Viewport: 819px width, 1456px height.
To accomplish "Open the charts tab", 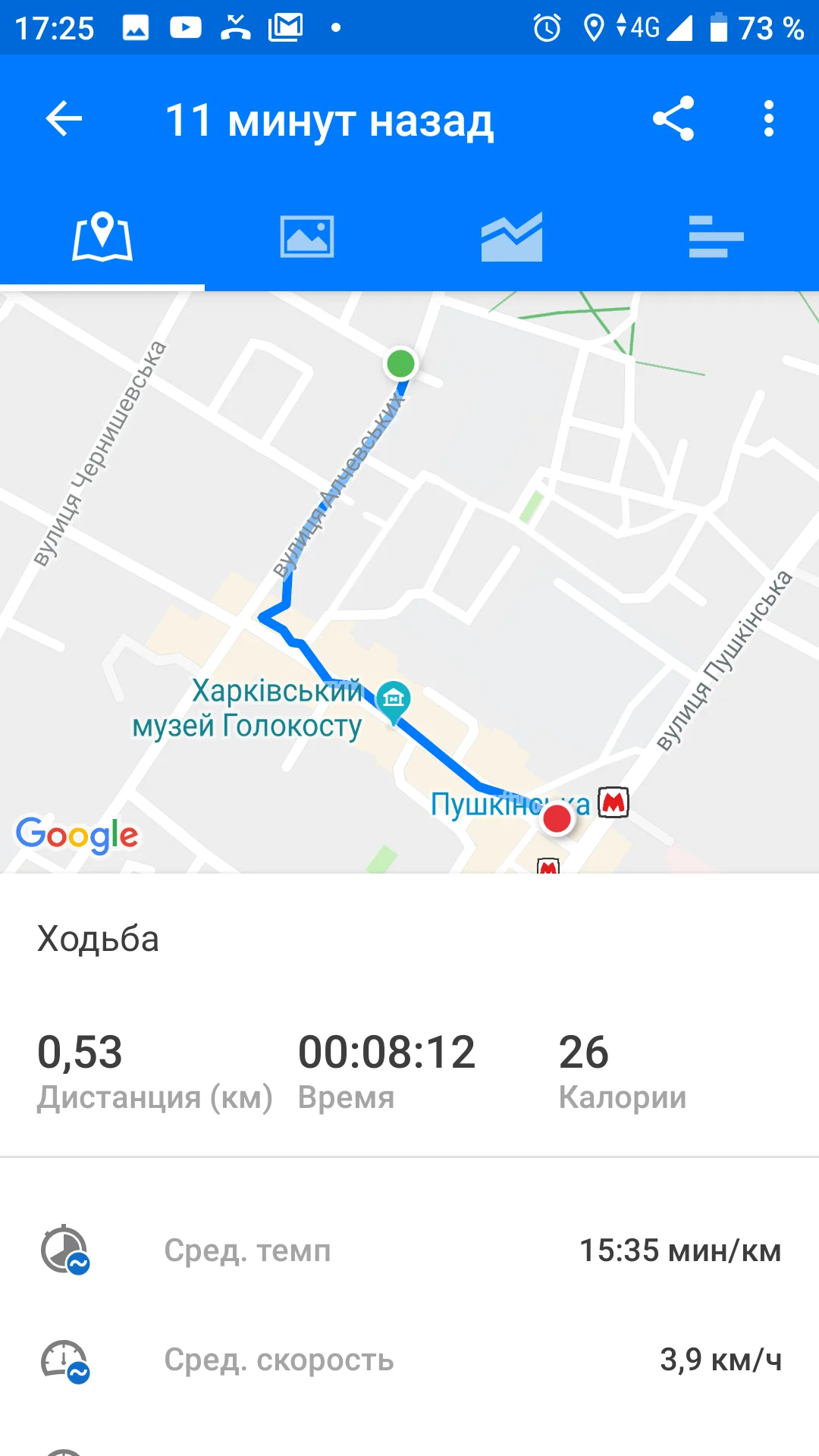I will 512,237.
